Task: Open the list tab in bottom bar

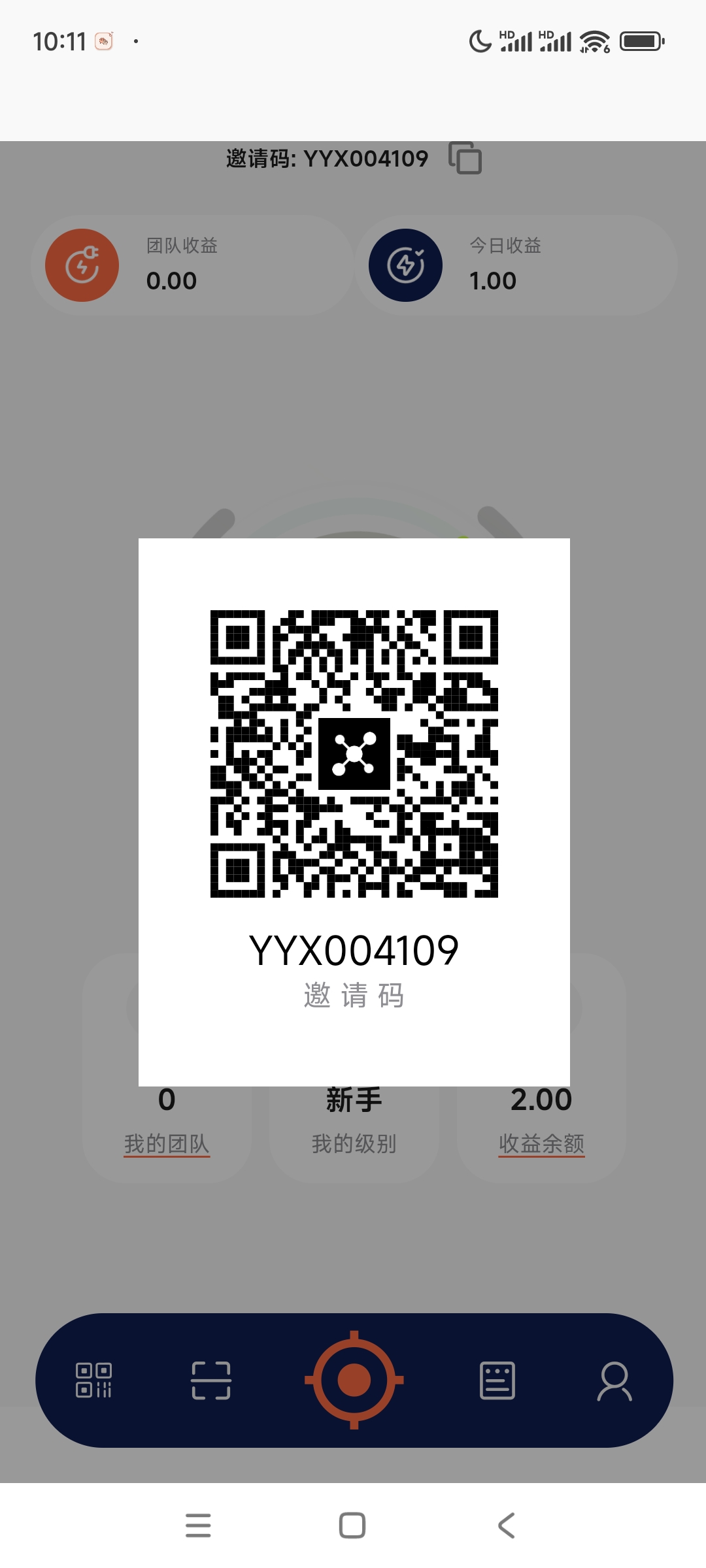Action: tap(497, 1380)
